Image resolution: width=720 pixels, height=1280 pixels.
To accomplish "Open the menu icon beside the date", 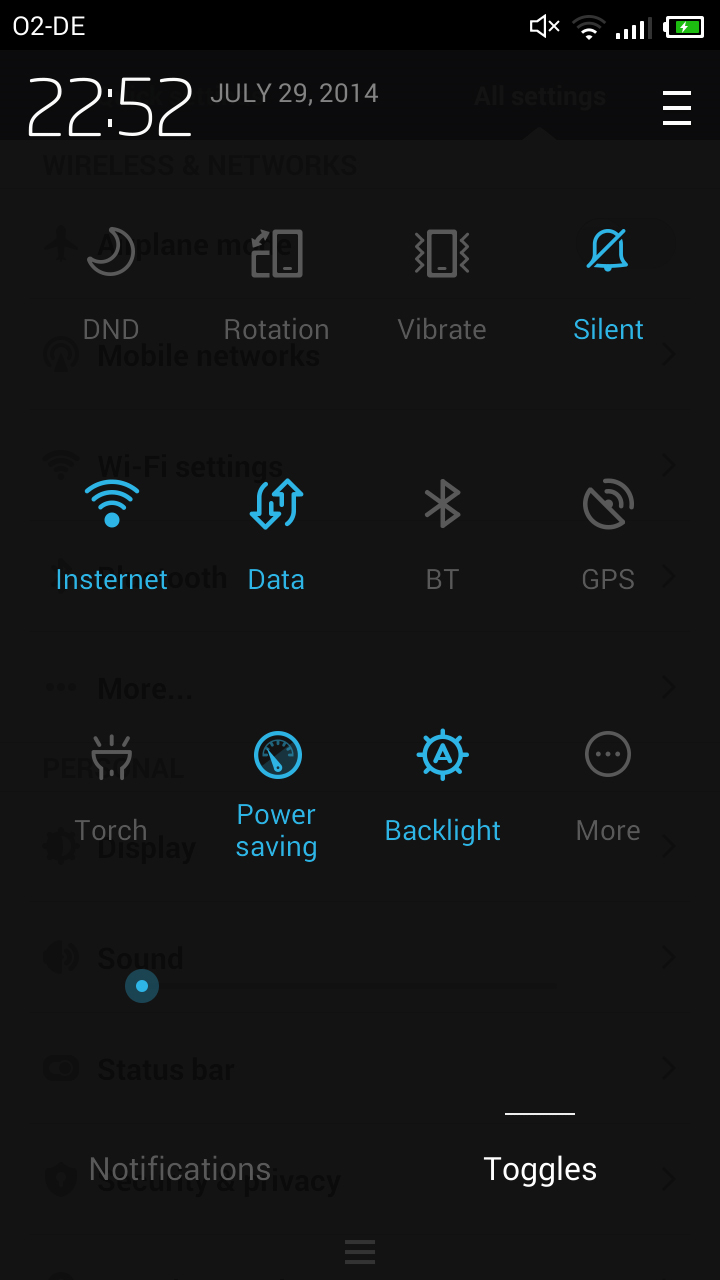I will (x=677, y=108).
